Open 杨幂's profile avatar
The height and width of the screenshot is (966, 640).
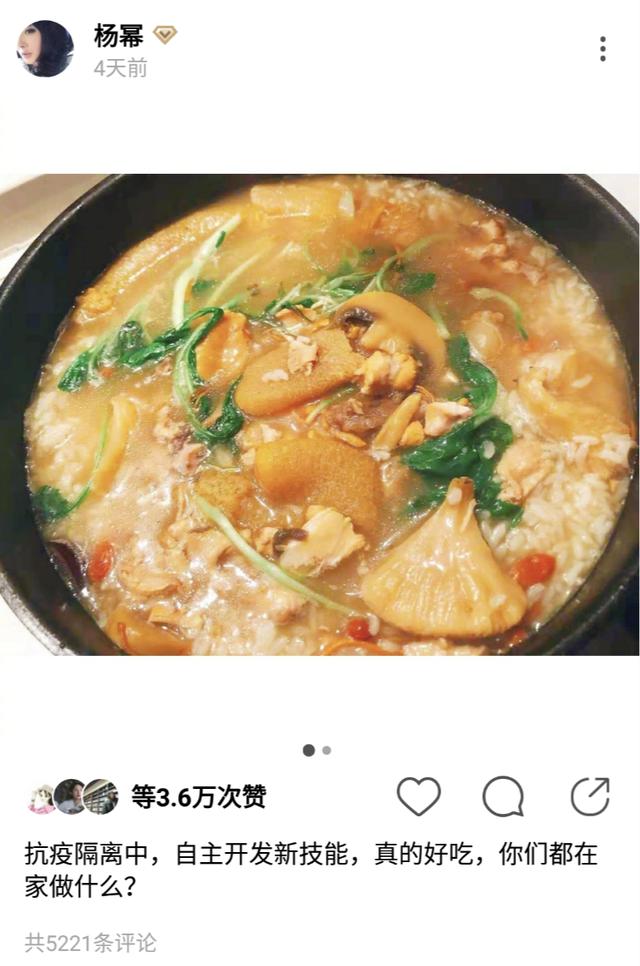46,49
